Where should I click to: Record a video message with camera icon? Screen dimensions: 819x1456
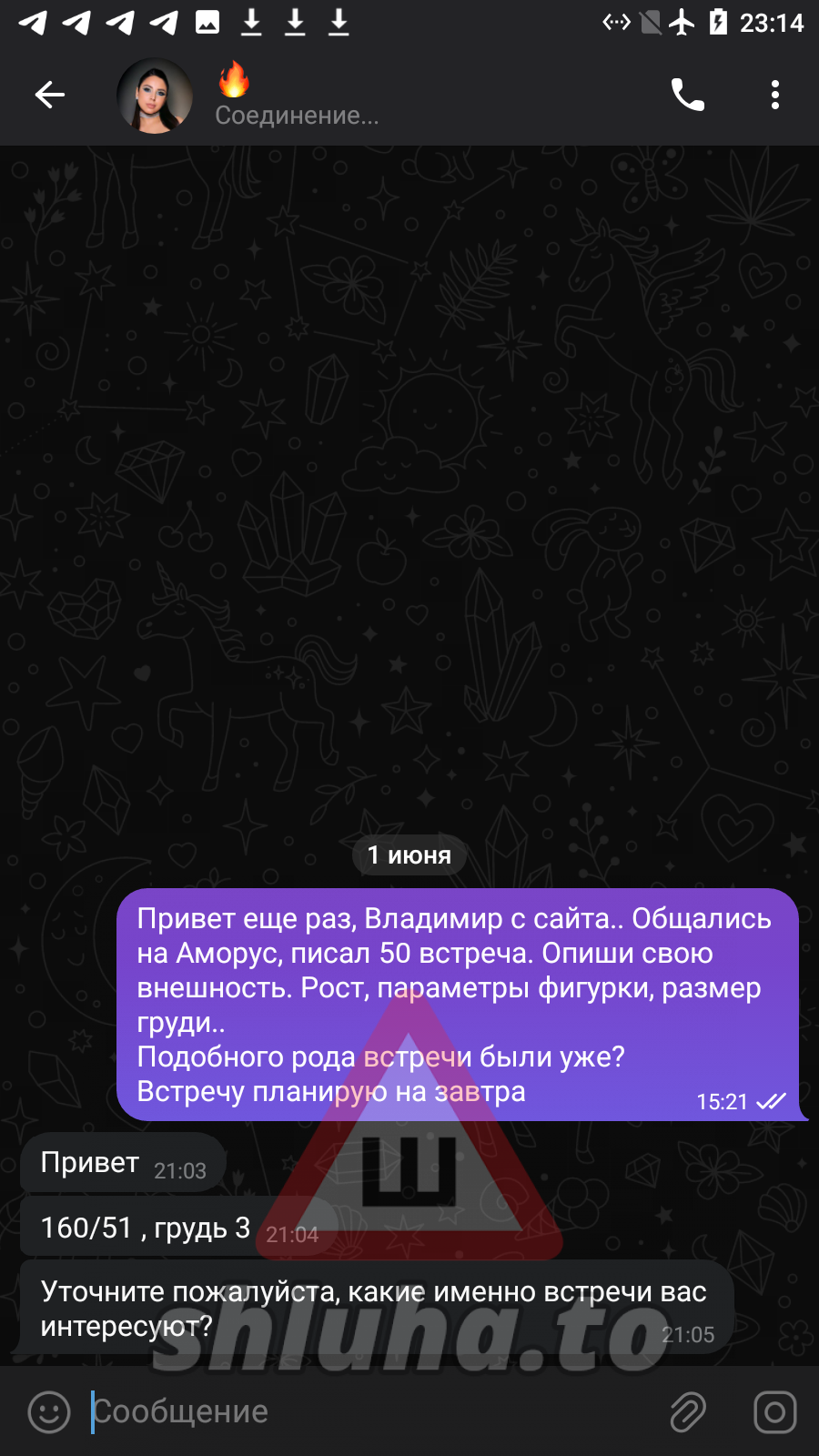774,1411
